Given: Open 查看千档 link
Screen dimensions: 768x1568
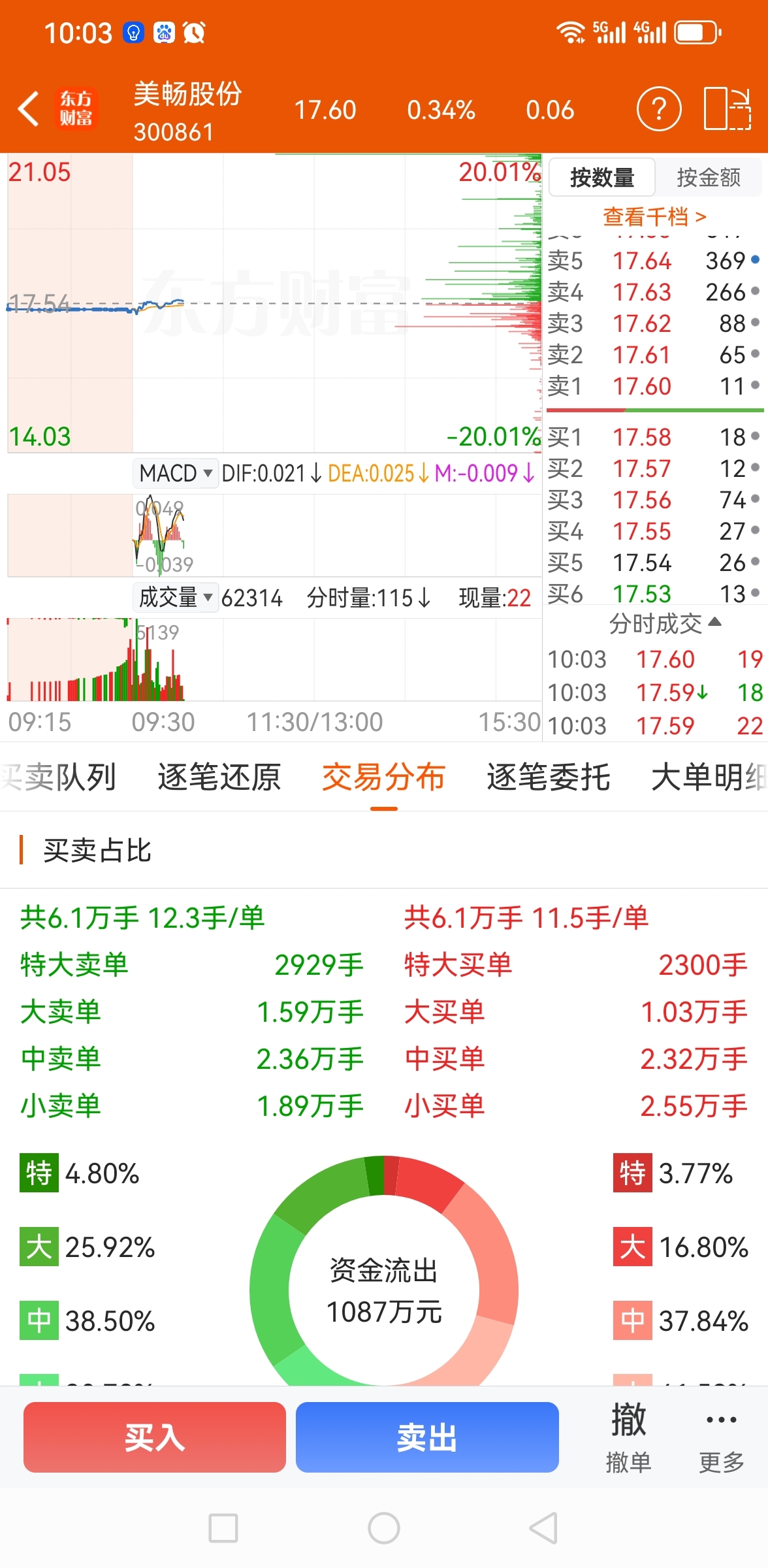Looking at the screenshot, I should tap(654, 216).
